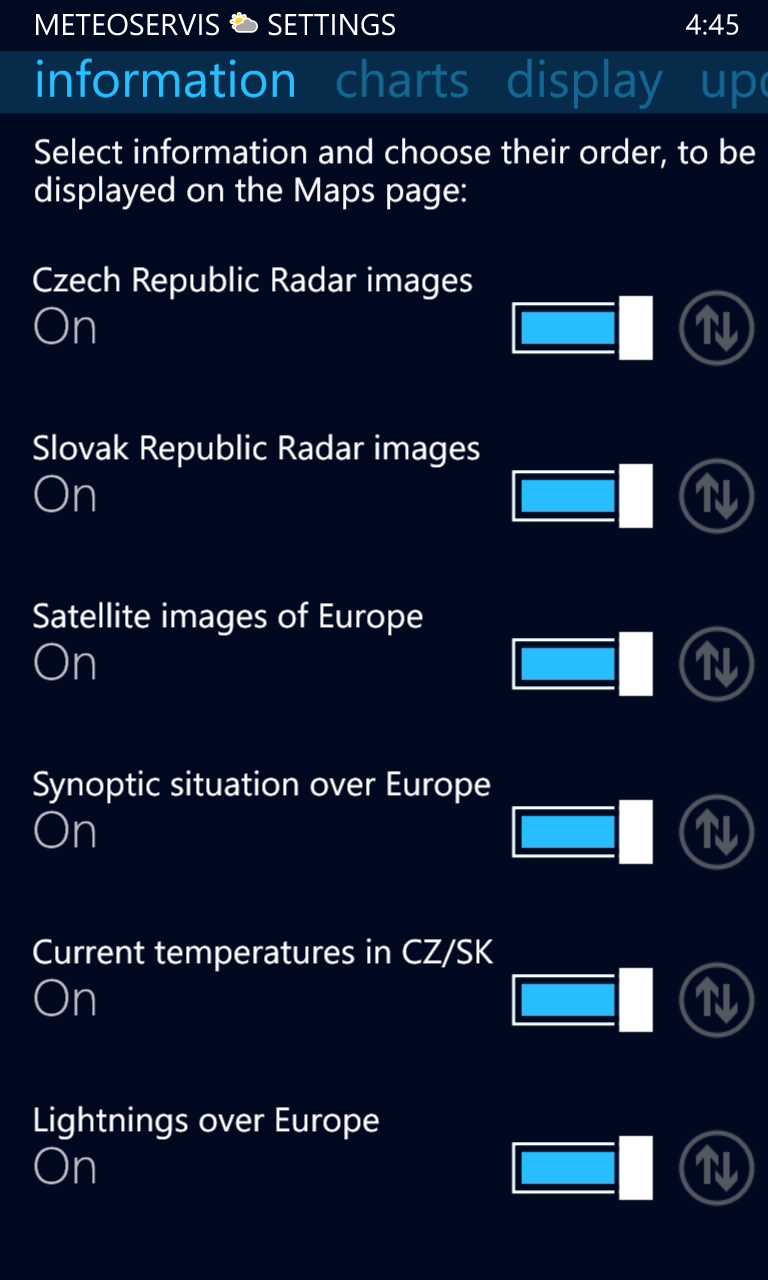This screenshot has width=768, height=1280.
Task: Disable Current temperatures in CZ/SK
Action: click(x=581, y=999)
